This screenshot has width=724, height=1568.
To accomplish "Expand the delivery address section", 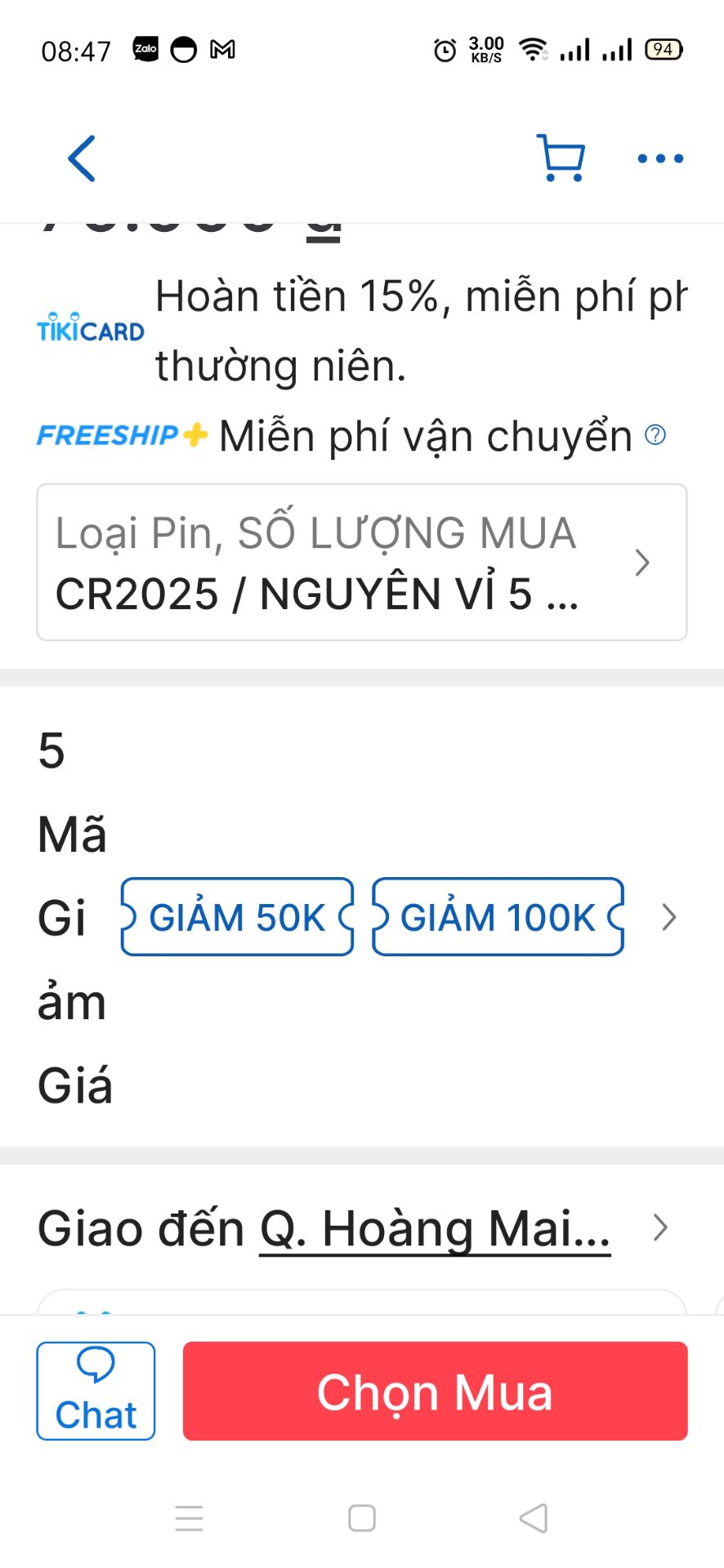I will (659, 1227).
